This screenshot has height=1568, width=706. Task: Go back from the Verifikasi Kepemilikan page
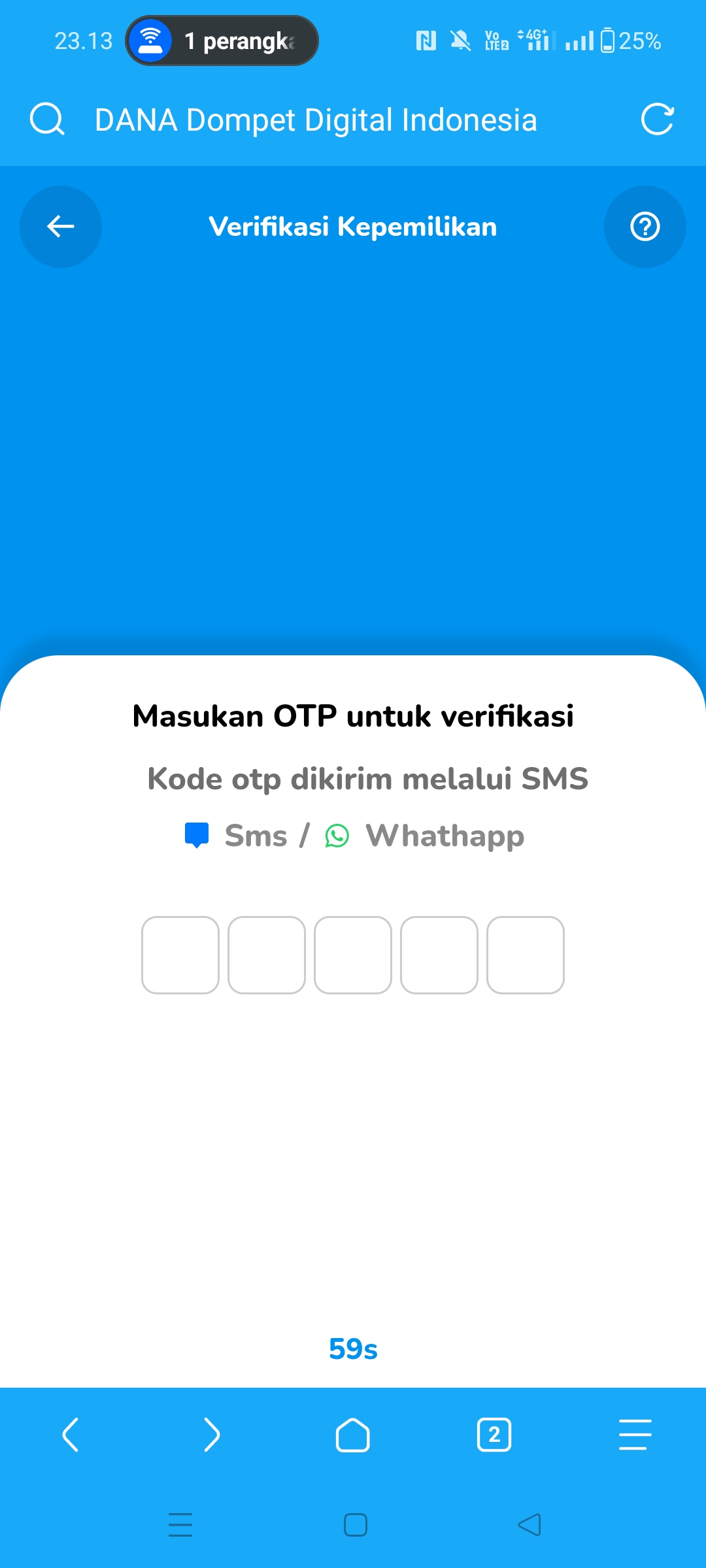(61, 227)
